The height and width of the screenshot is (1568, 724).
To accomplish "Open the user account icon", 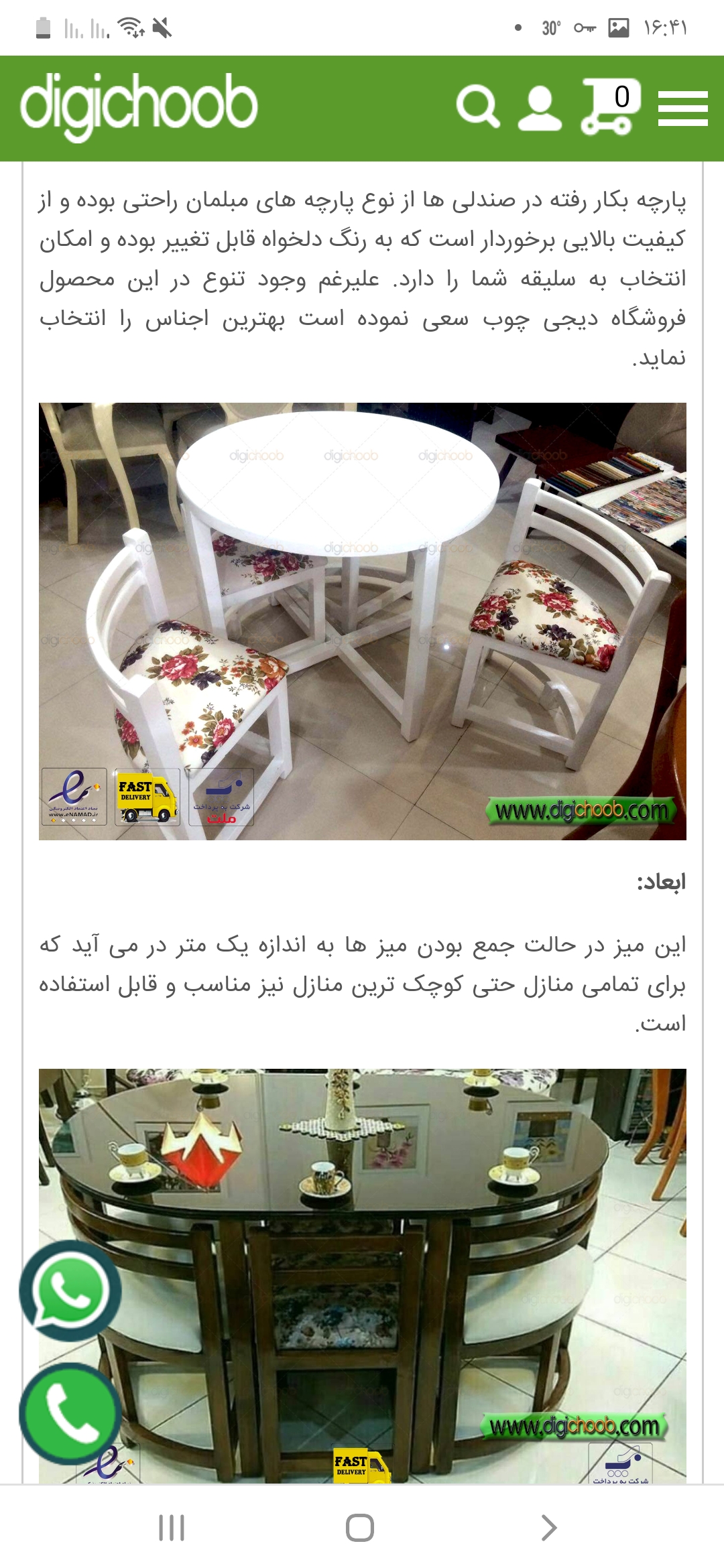I will (540, 107).
